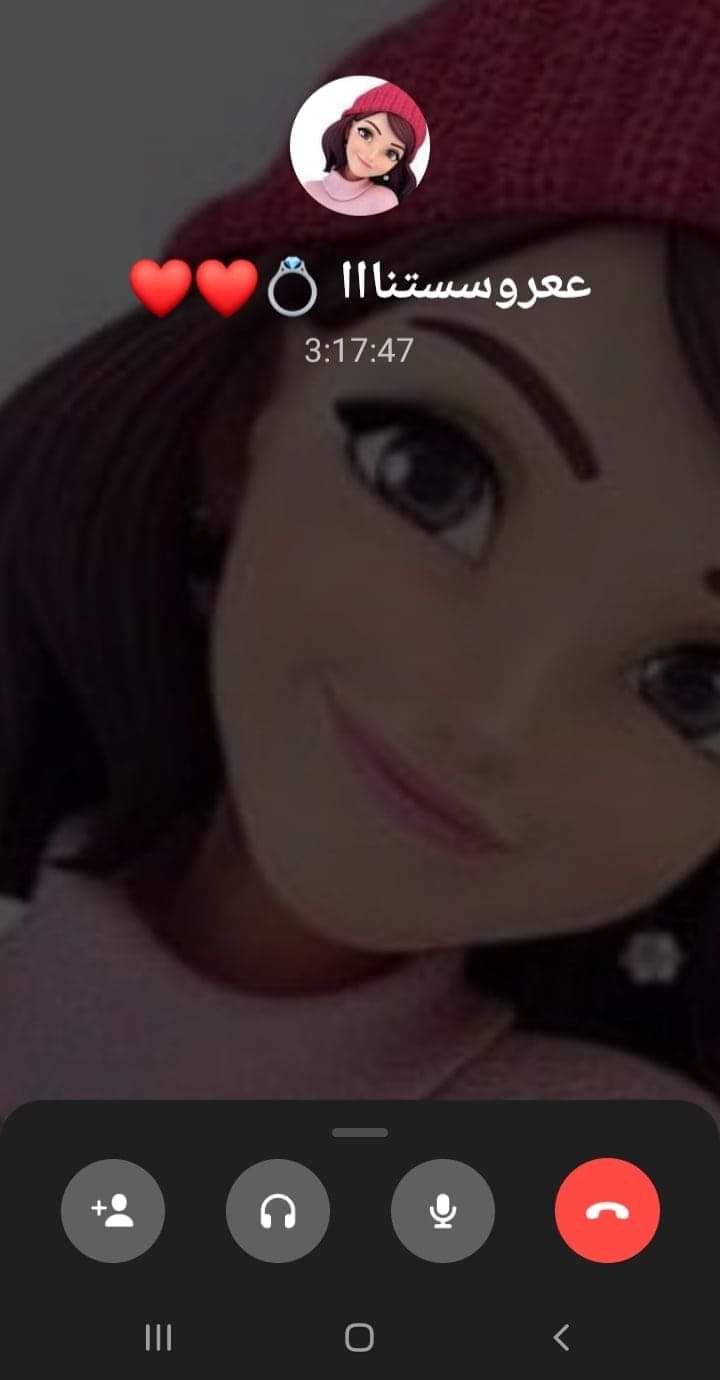Switch audio output to headphones
This screenshot has width=720, height=1380.
278,1211
